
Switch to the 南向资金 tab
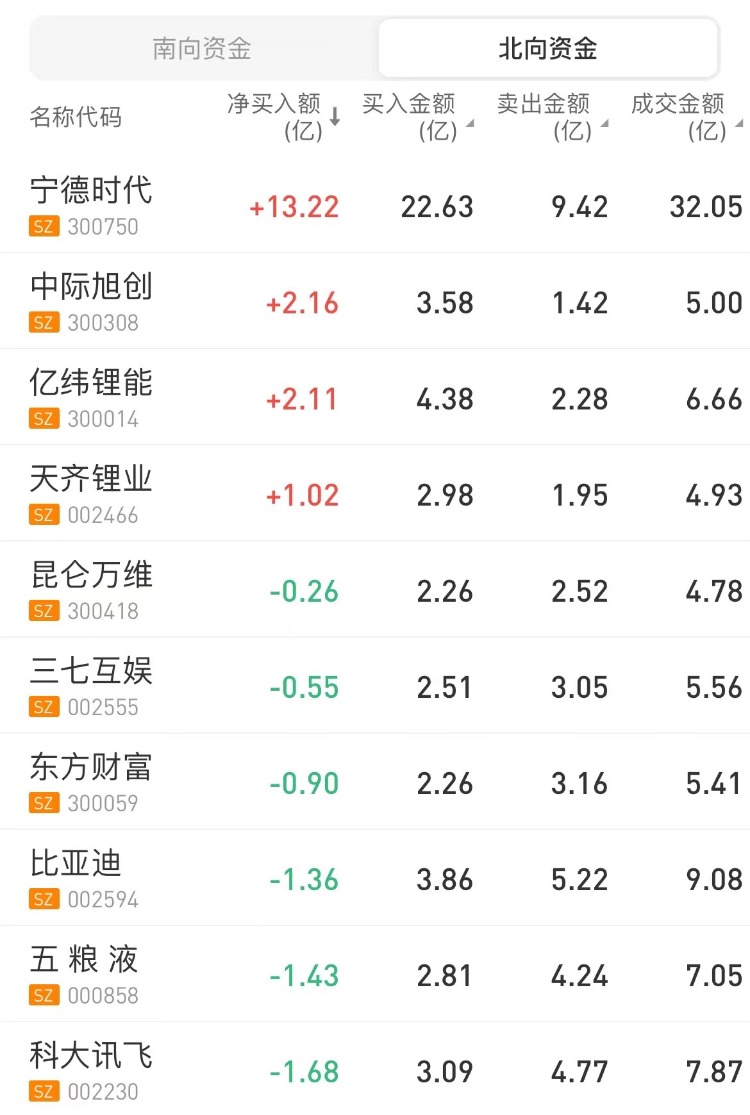click(203, 48)
